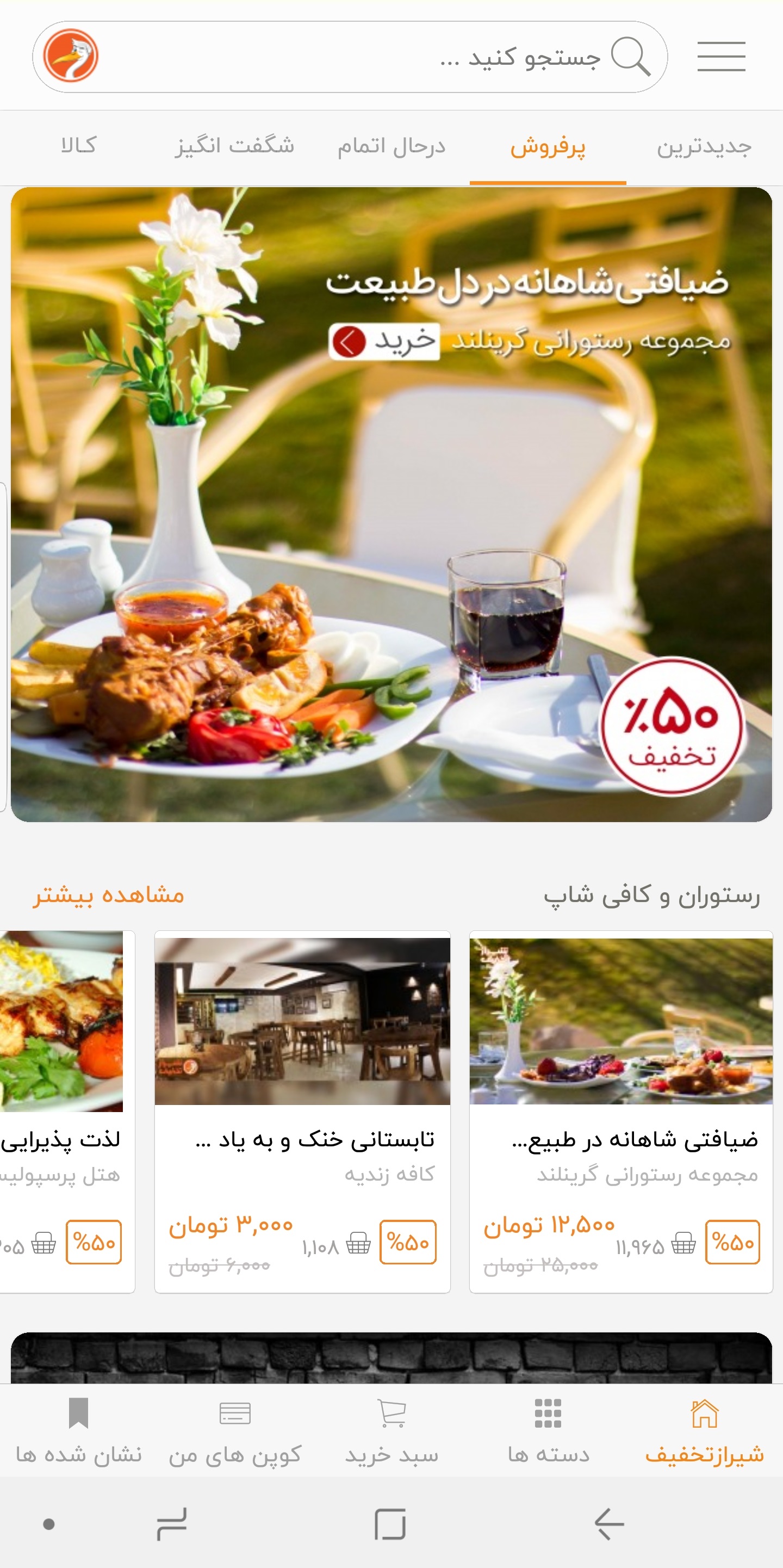Open the سبد خرید cart tab
783x1568 pixels.
[391, 1431]
